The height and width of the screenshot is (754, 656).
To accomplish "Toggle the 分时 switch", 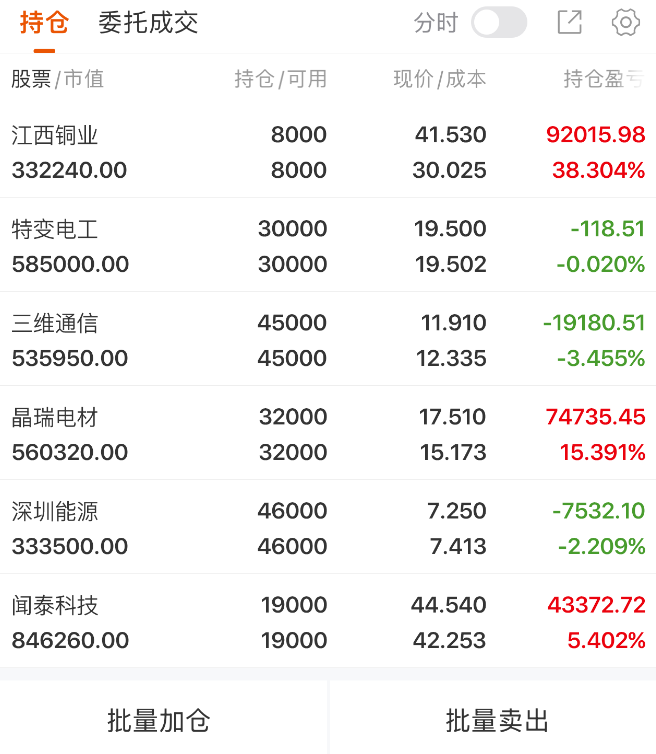I will (499, 23).
